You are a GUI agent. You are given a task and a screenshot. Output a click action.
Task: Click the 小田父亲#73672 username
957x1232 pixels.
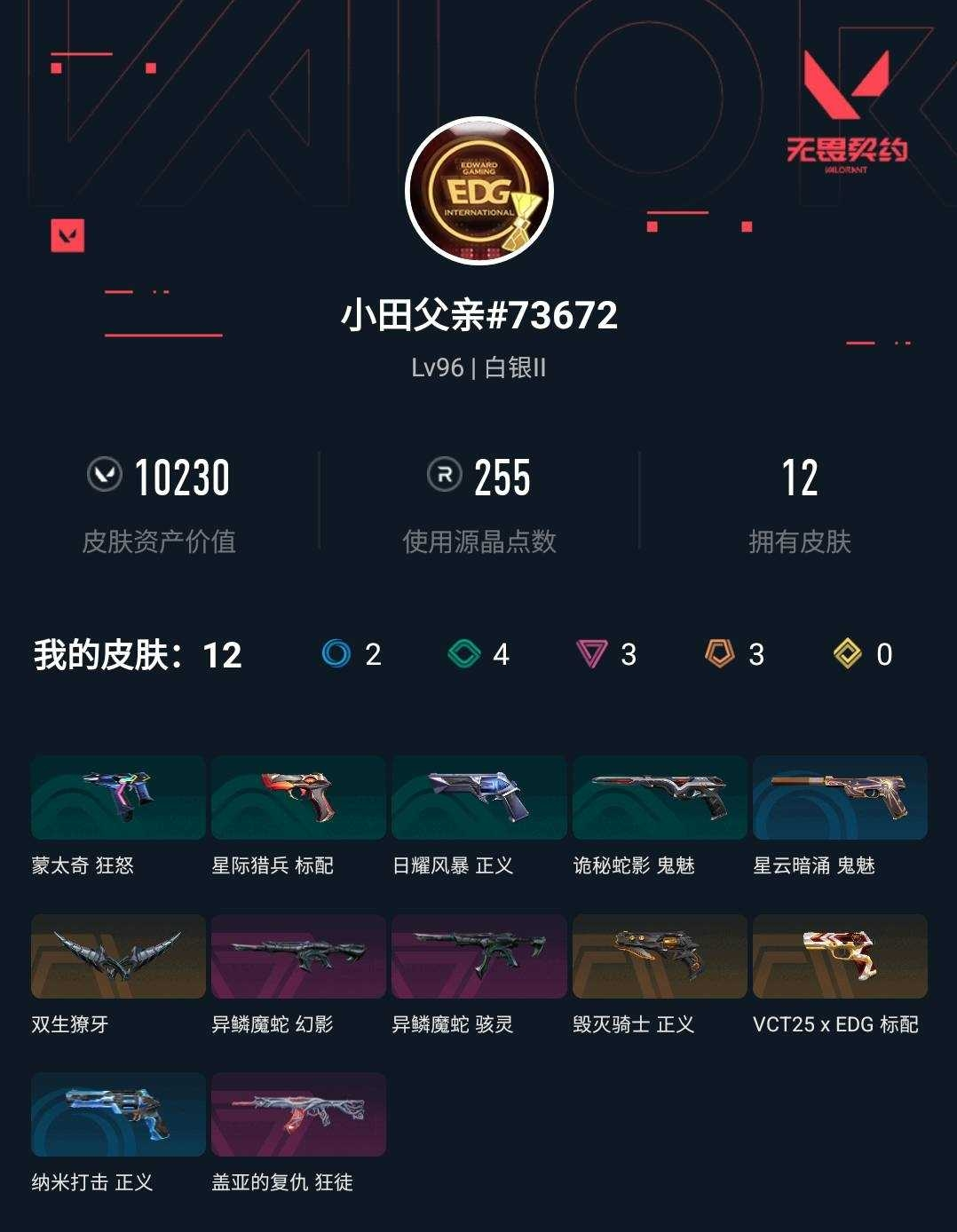pyautogui.click(x=478, y=313)
